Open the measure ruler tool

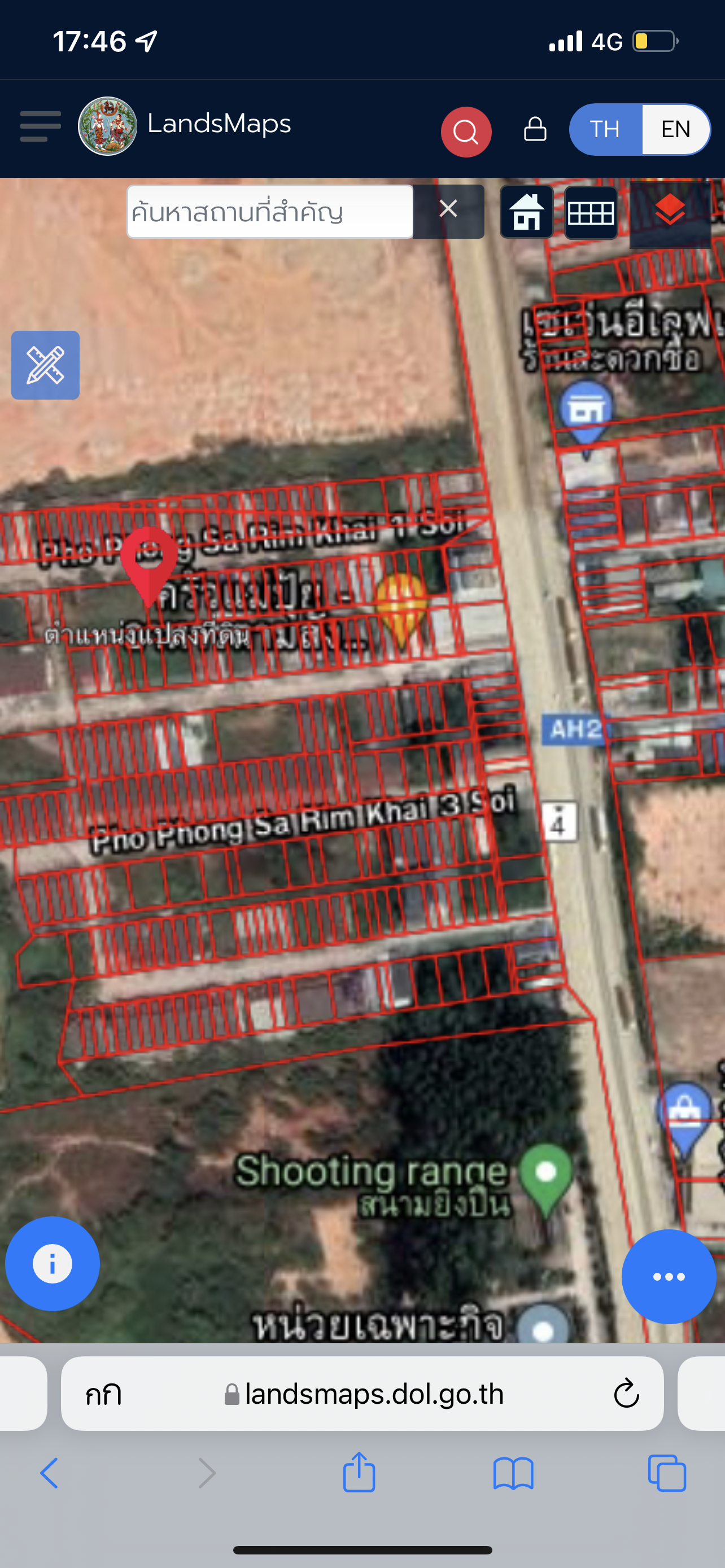coord(46,365)
